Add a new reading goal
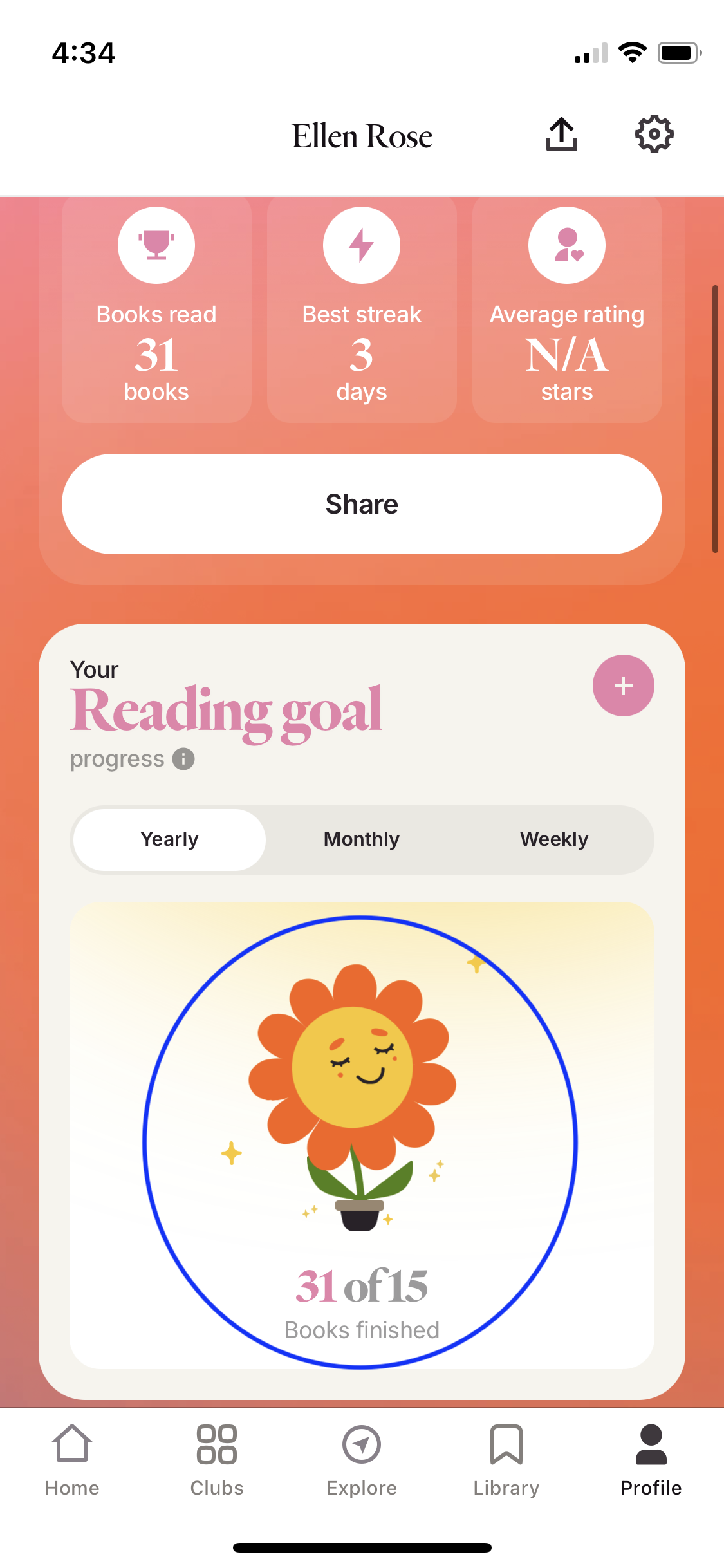Viewport: 724px width, 1568px height. [x=623, y=686]
